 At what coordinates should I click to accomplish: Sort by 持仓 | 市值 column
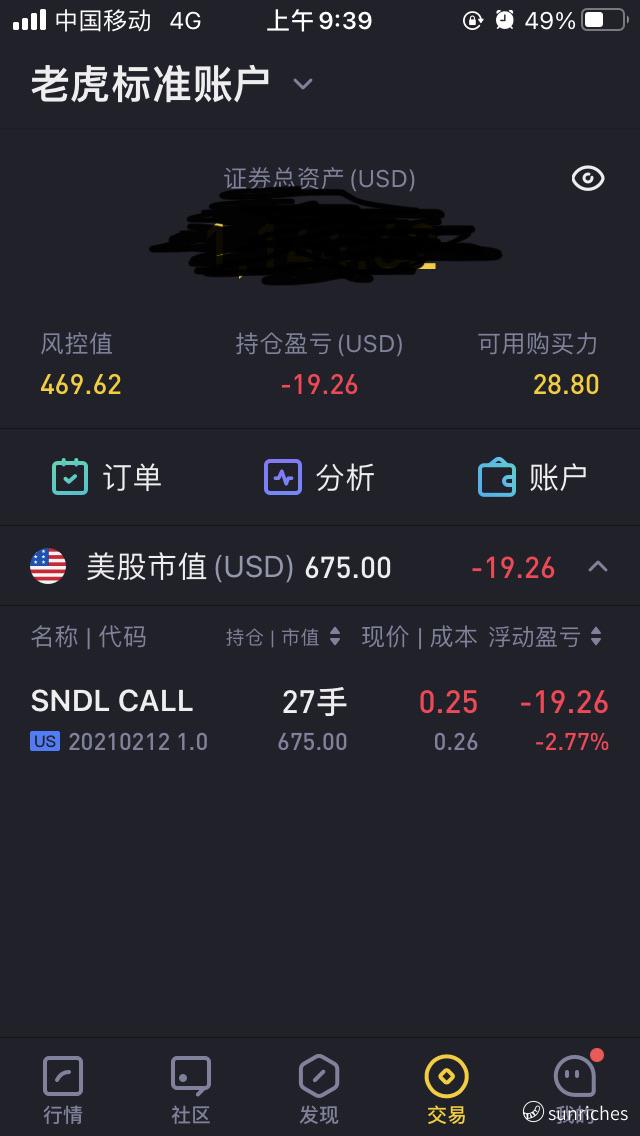pos(283,638)
